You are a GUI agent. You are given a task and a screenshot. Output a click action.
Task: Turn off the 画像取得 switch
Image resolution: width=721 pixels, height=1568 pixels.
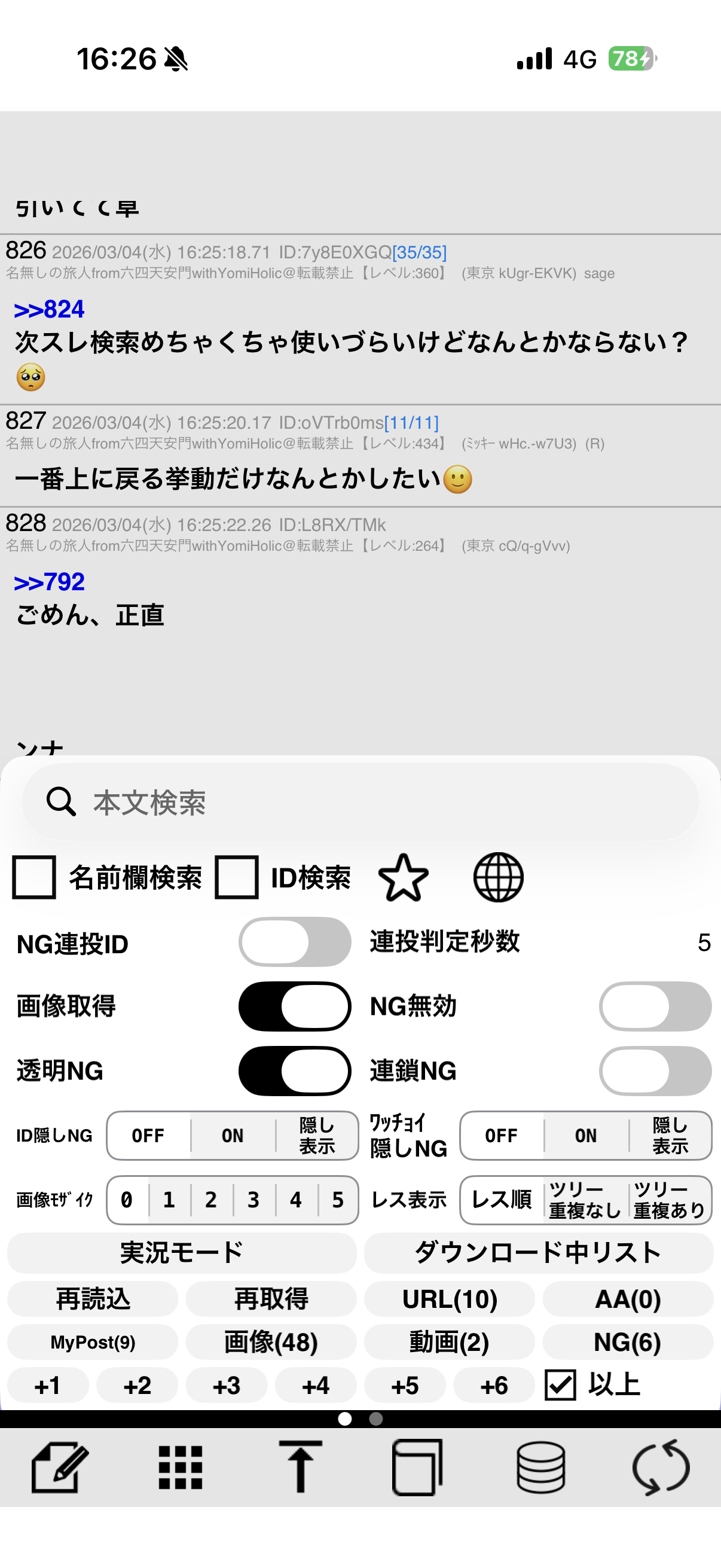(x=295, y=1006)
